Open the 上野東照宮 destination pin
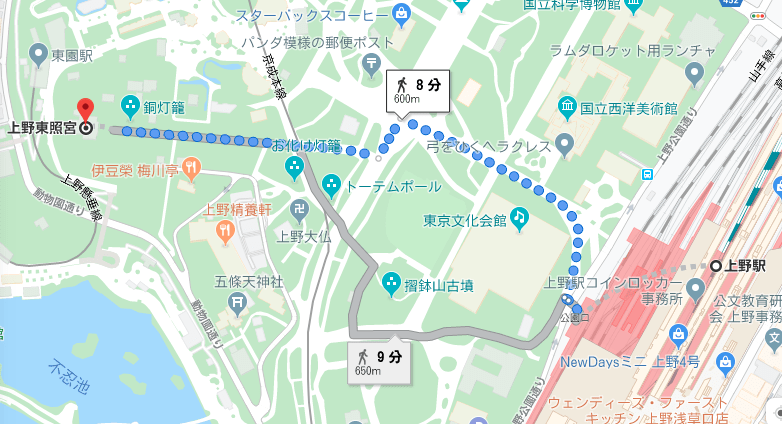Image resolution: width=782 pixels, height=424 pixels. [85, 108]
